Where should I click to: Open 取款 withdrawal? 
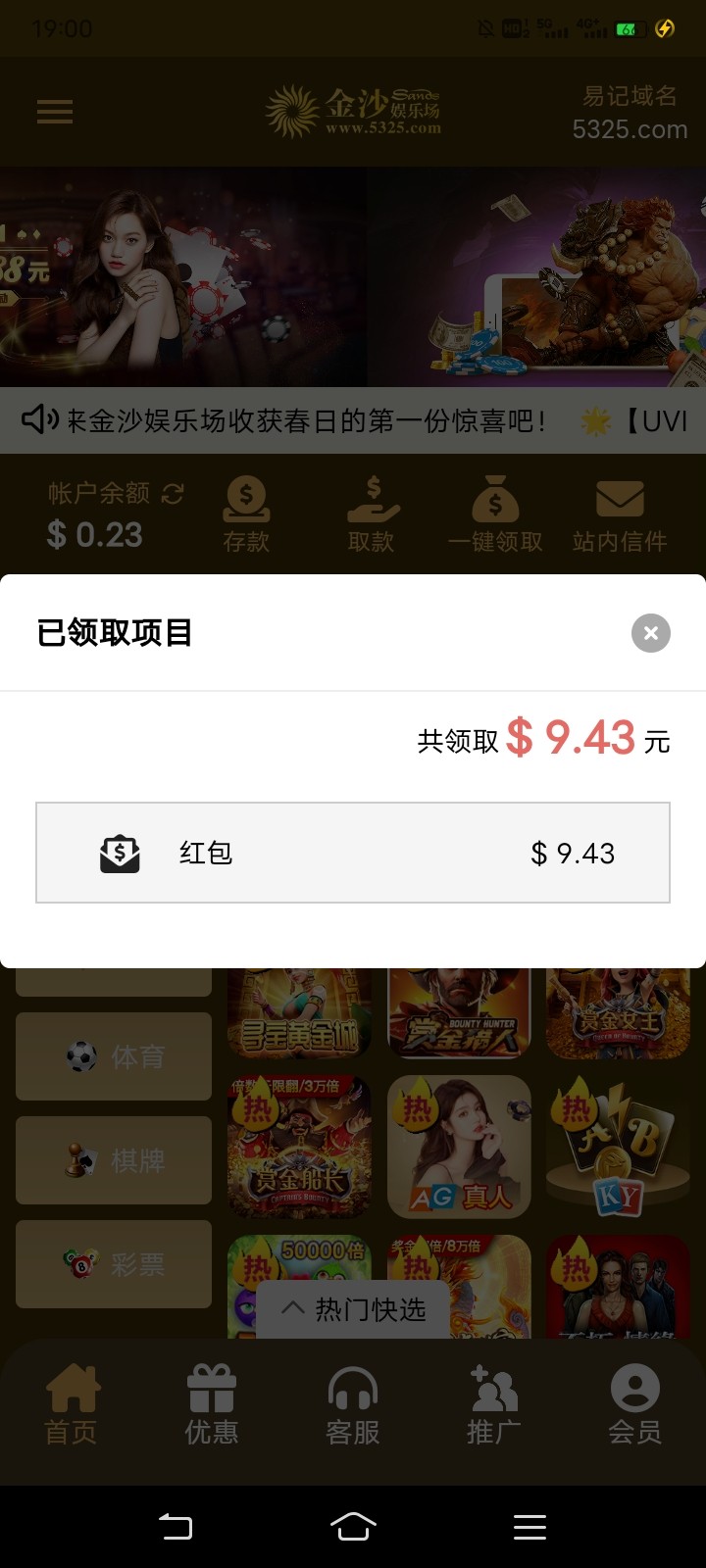[x=372, y=514]
